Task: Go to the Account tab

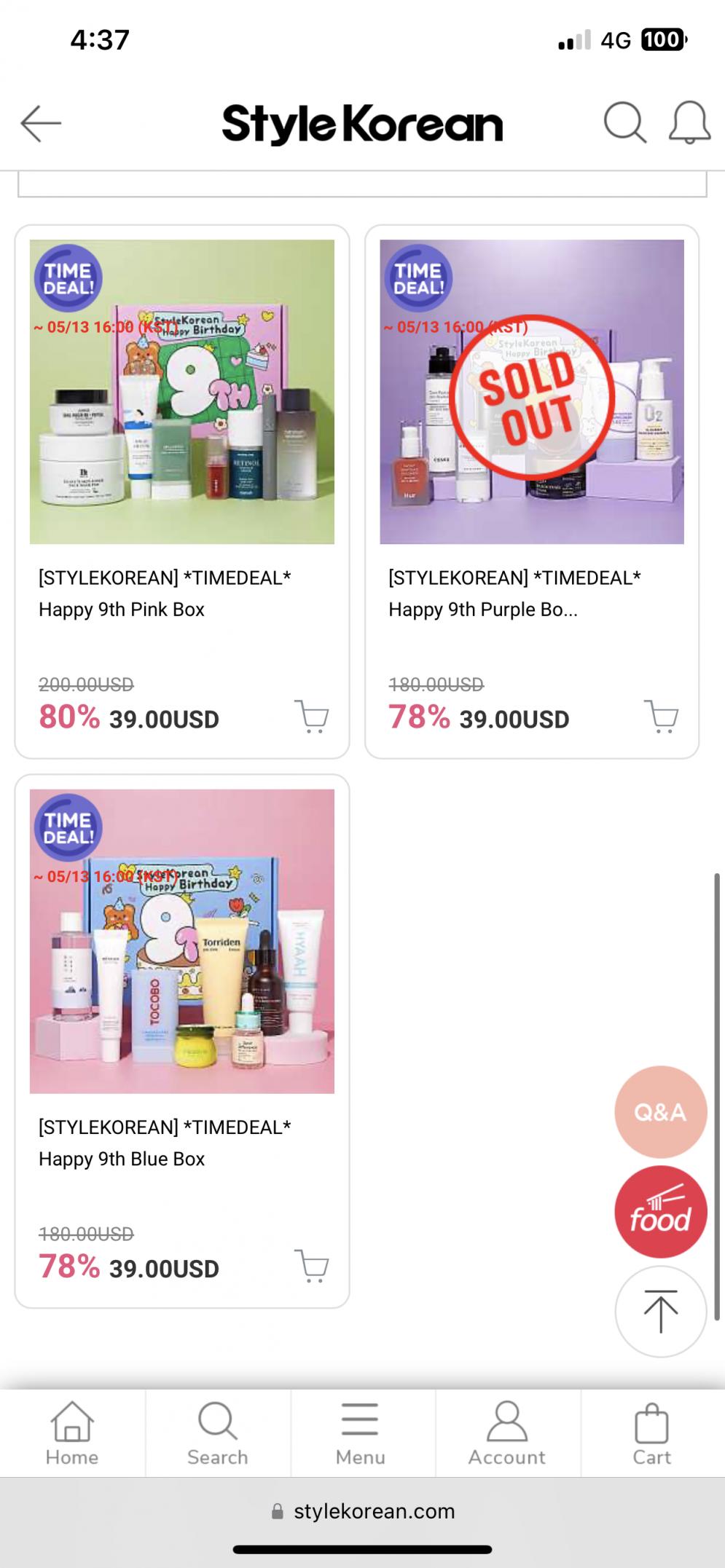Action: pos(506,1433)
